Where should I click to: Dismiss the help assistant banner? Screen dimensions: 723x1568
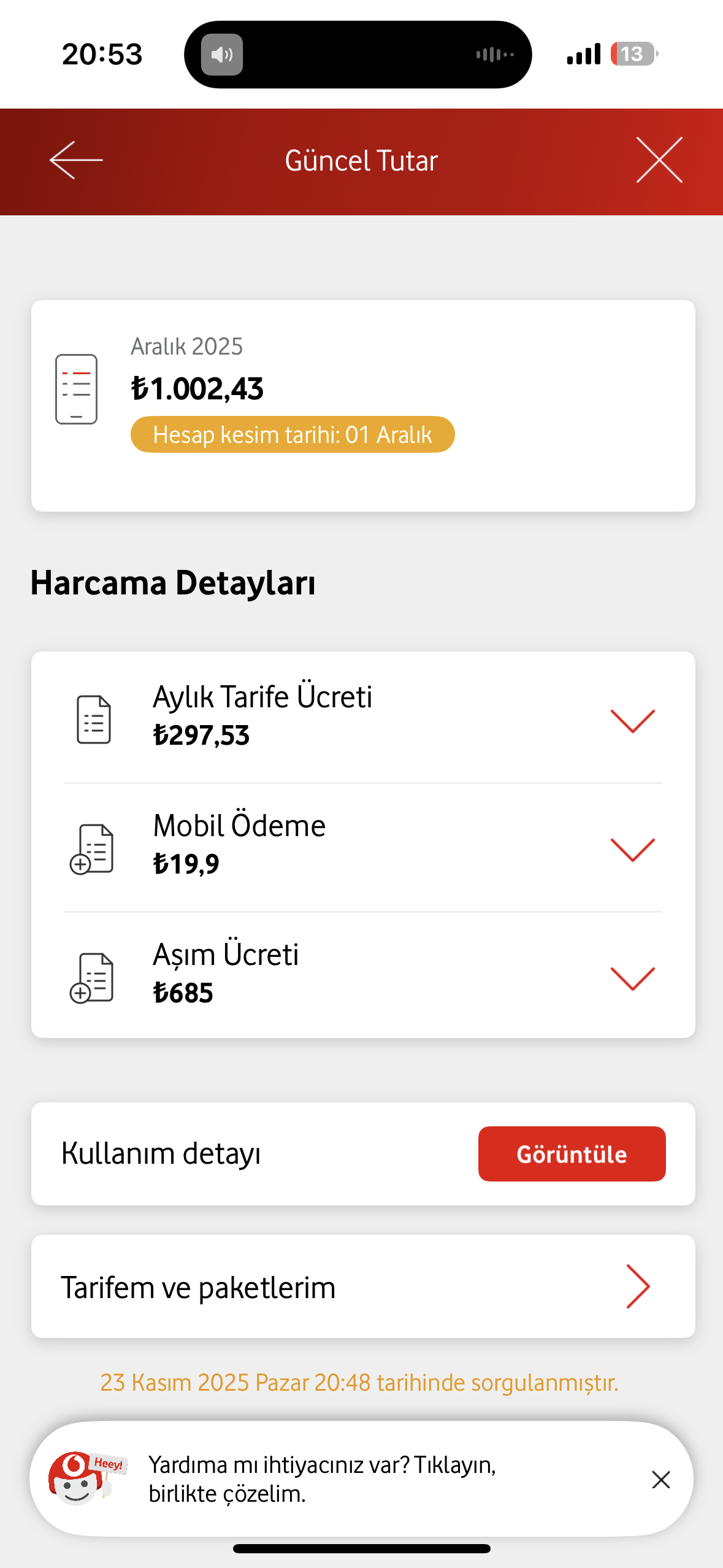point(660,1480)
